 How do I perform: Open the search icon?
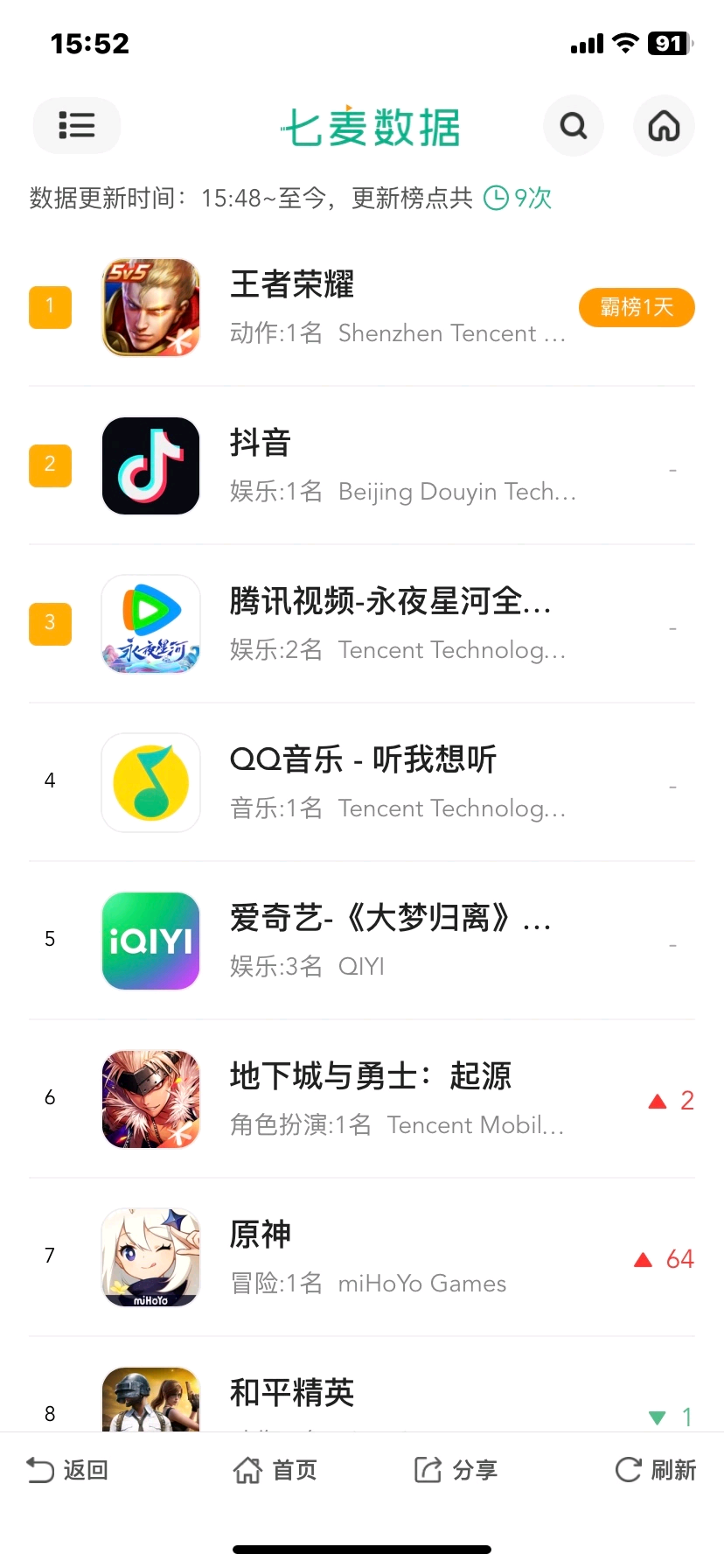(574, 126)
